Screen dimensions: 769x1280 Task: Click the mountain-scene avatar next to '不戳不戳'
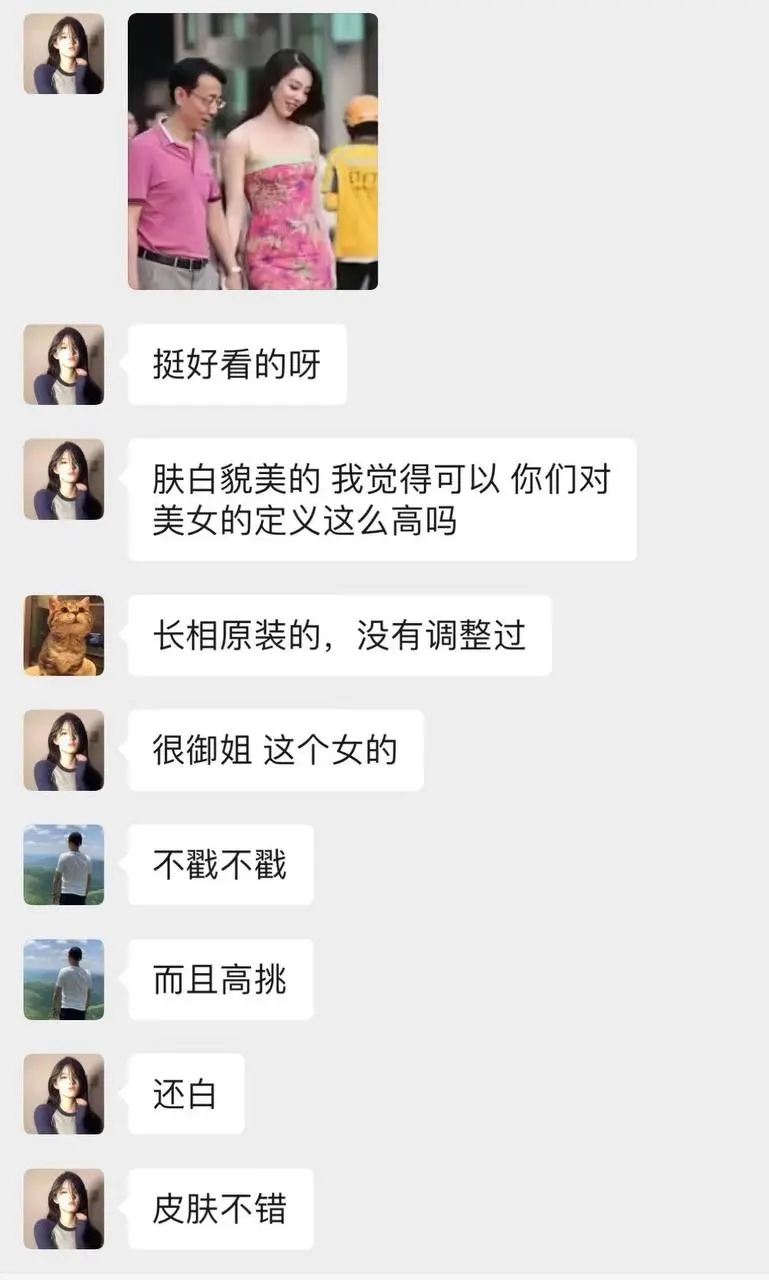coord(63,865)
